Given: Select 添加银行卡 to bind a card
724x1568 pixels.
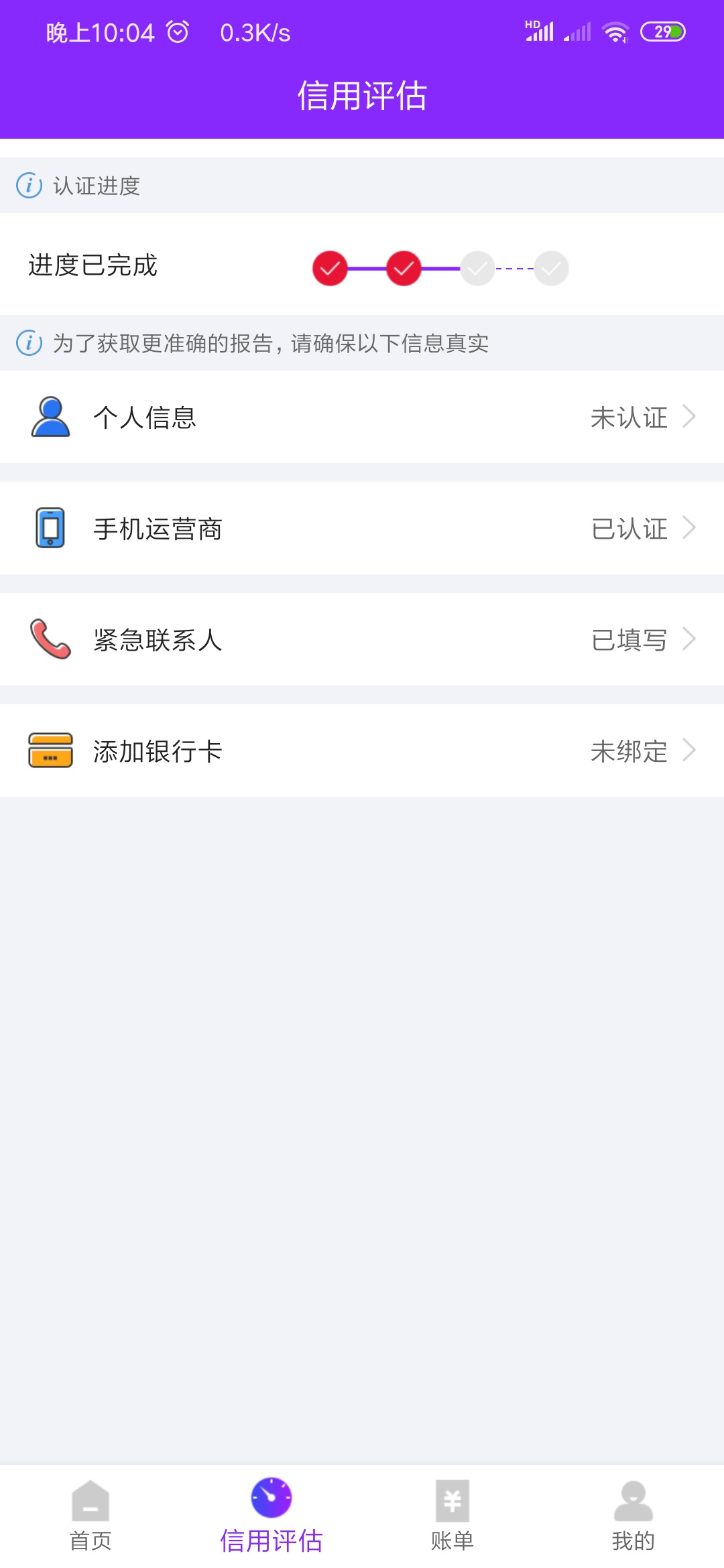Looking at the screenshot, I should (x=362, y=750).
